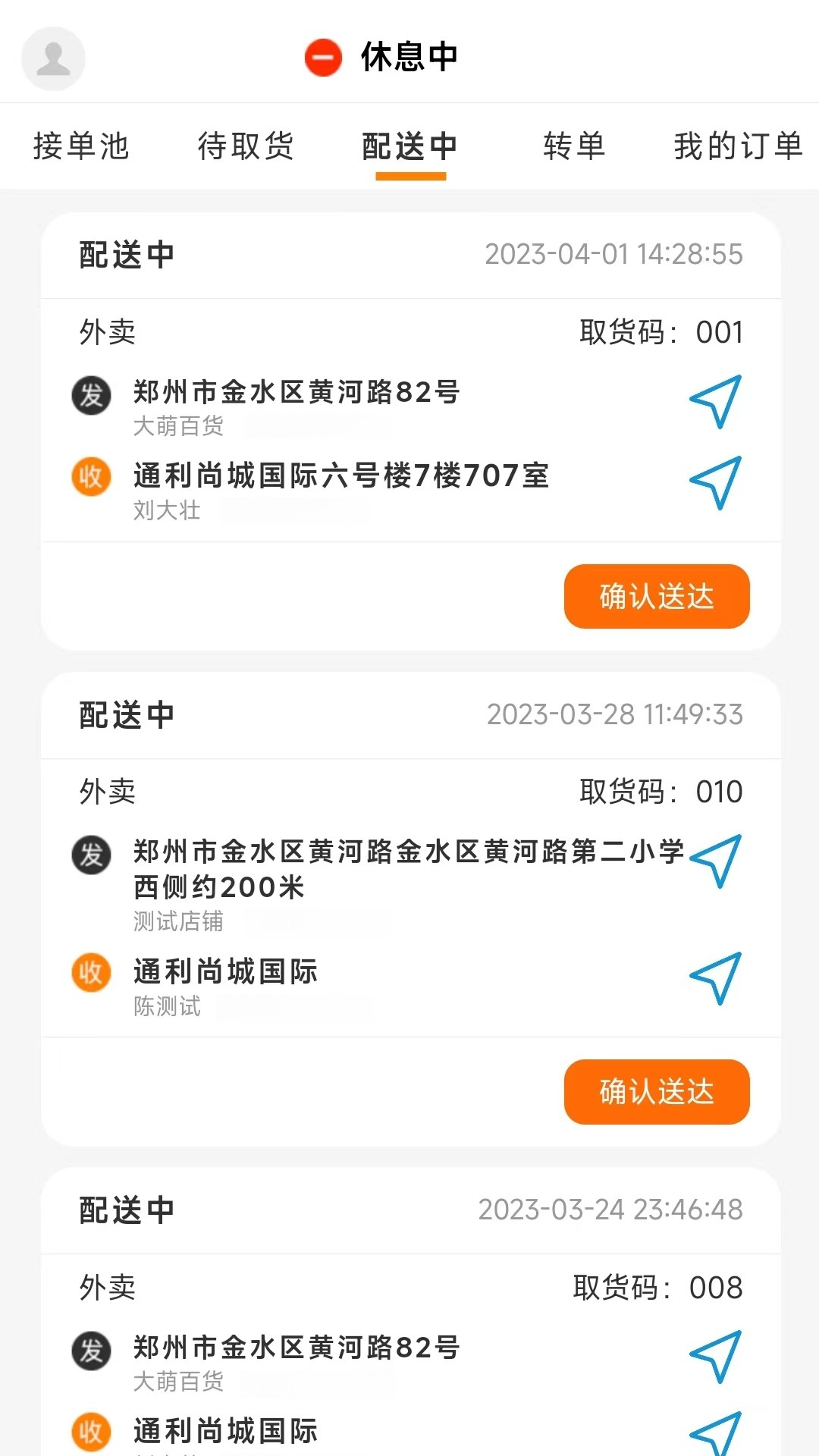Image resolution: width=819 pixels, height=1456 pixels.
Task: Navigate to 刘大壮's delivery address
Action: (715, 482)
